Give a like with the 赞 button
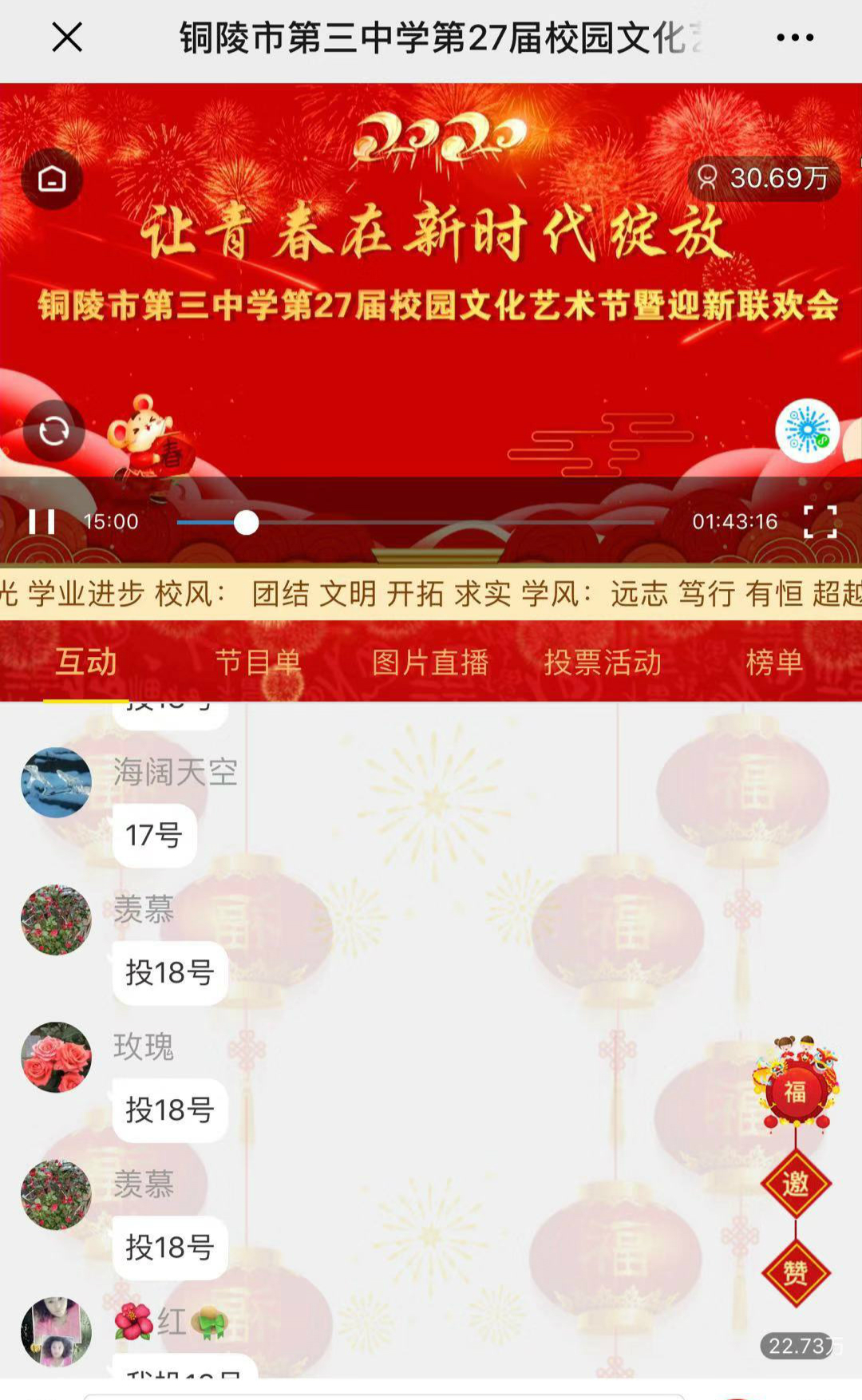The image size is (862, 1400). (x=795, y=1272)
